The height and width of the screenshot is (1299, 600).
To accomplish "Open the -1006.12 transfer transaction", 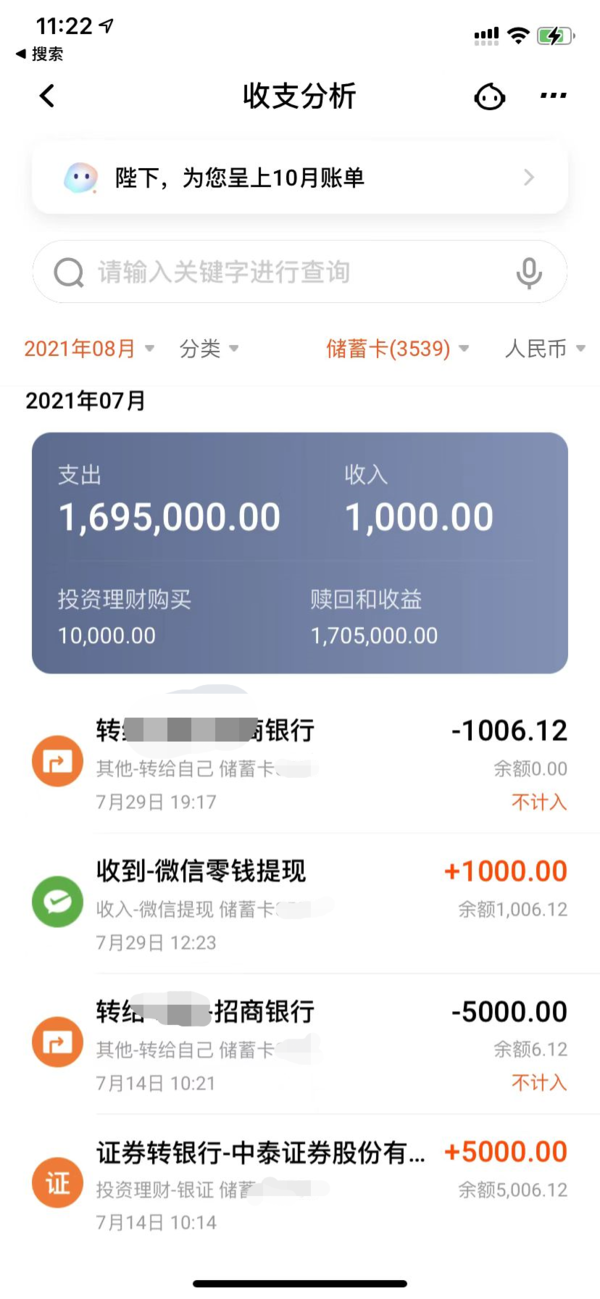I will point(300,763).
